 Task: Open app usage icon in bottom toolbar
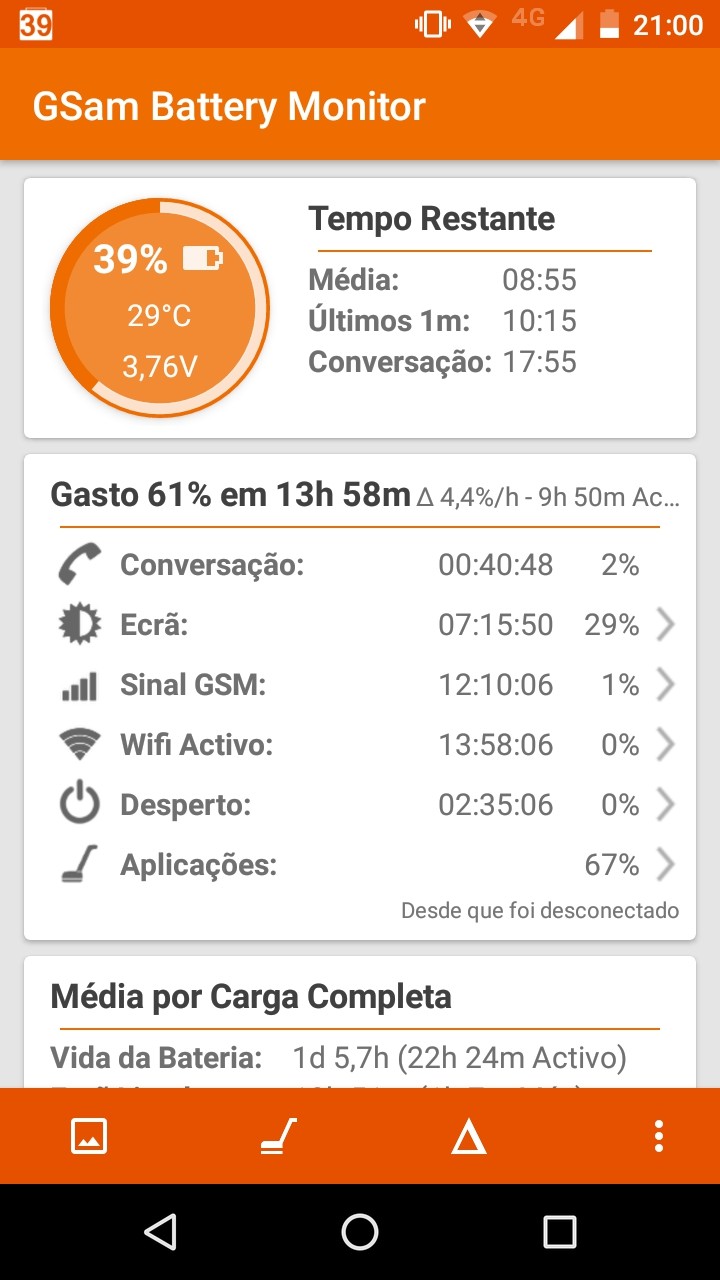click(x=278, y=1136)
